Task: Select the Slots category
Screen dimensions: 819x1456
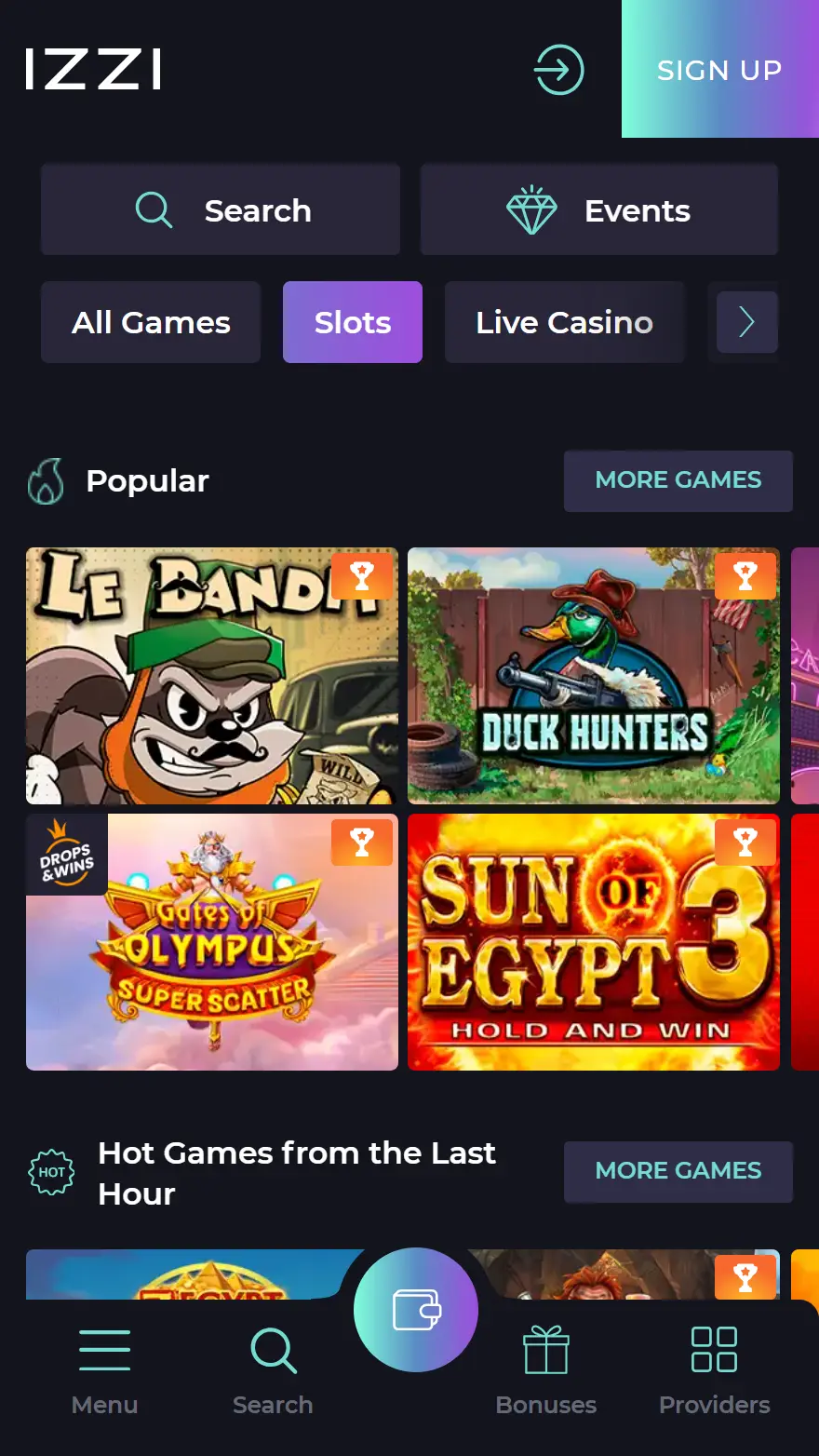Action: click(353, 322)
